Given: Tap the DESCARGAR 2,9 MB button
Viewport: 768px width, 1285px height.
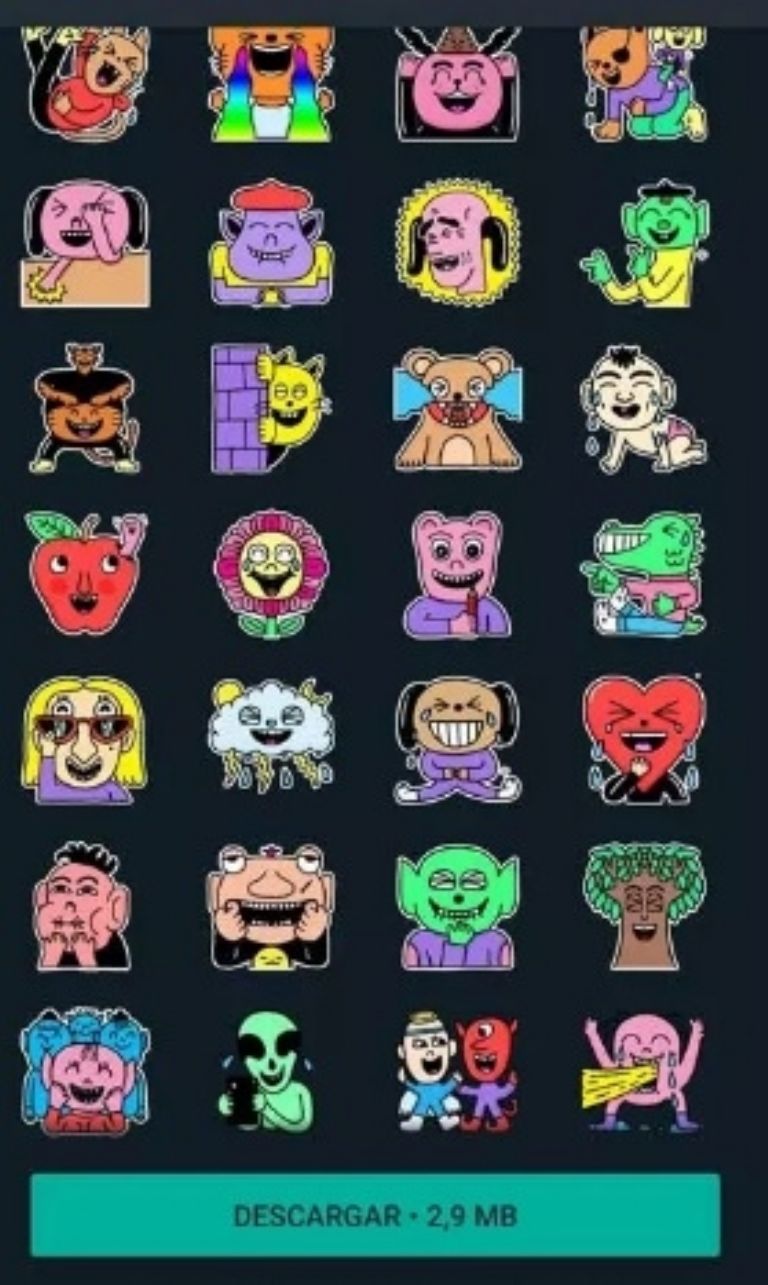Looking at the screenshot, I should [x=374, y=1215].
